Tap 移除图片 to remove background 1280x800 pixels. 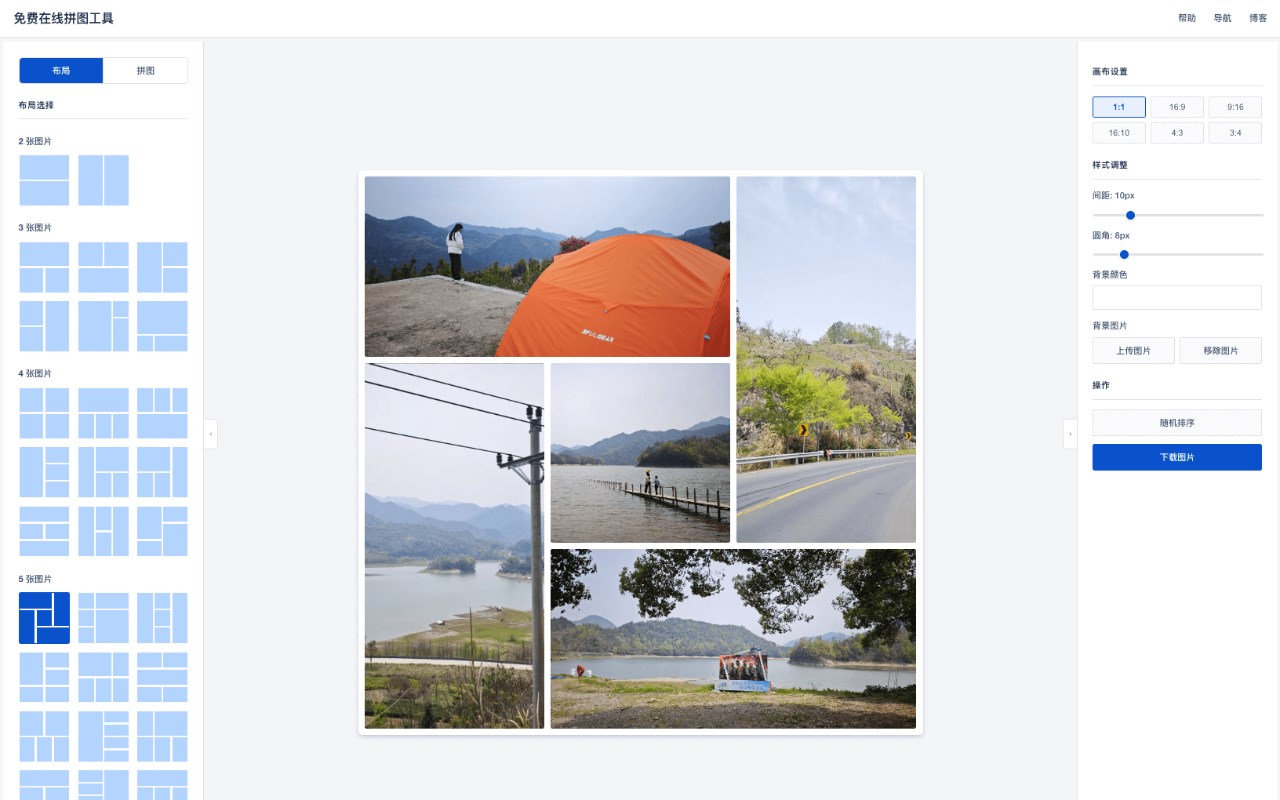tap(1220, 351)
